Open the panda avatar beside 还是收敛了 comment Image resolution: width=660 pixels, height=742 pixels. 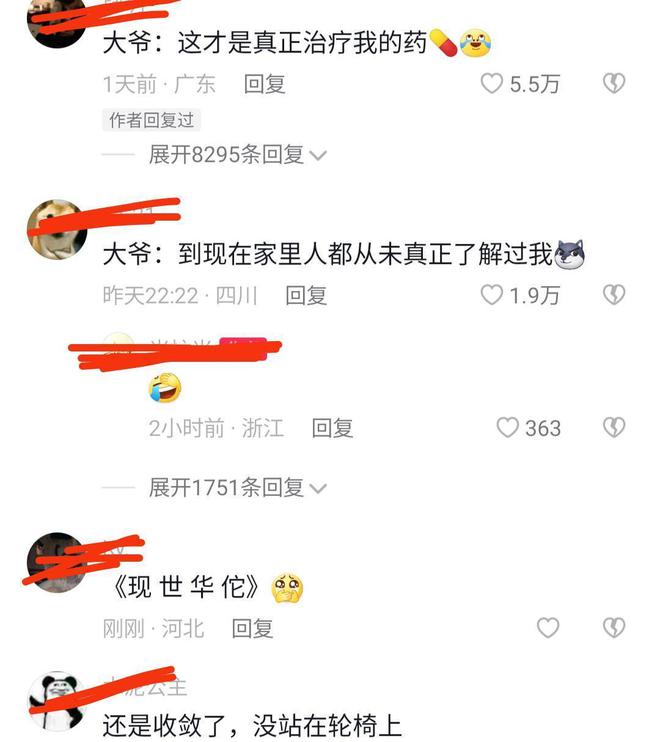pyautogui.click(x=56, y=701)
